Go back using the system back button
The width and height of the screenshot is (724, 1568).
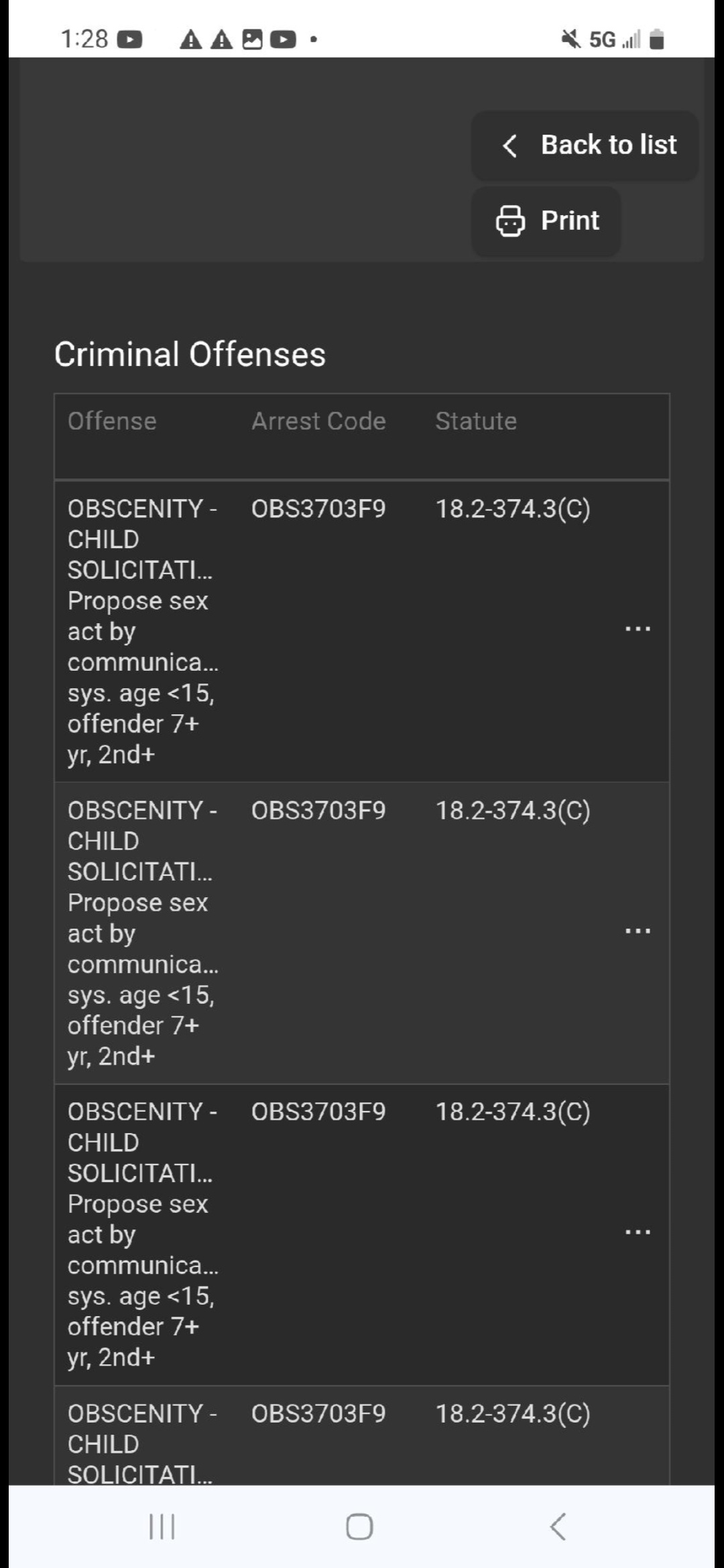pyautogui.click(x=558, y=1527)
